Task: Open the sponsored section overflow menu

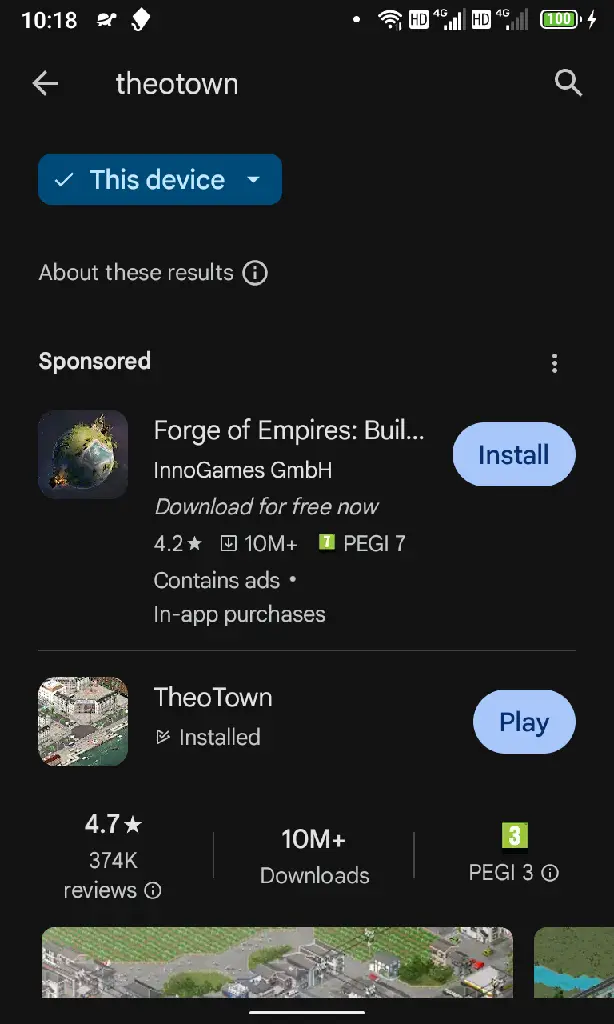Action: [x=554, y=363]
